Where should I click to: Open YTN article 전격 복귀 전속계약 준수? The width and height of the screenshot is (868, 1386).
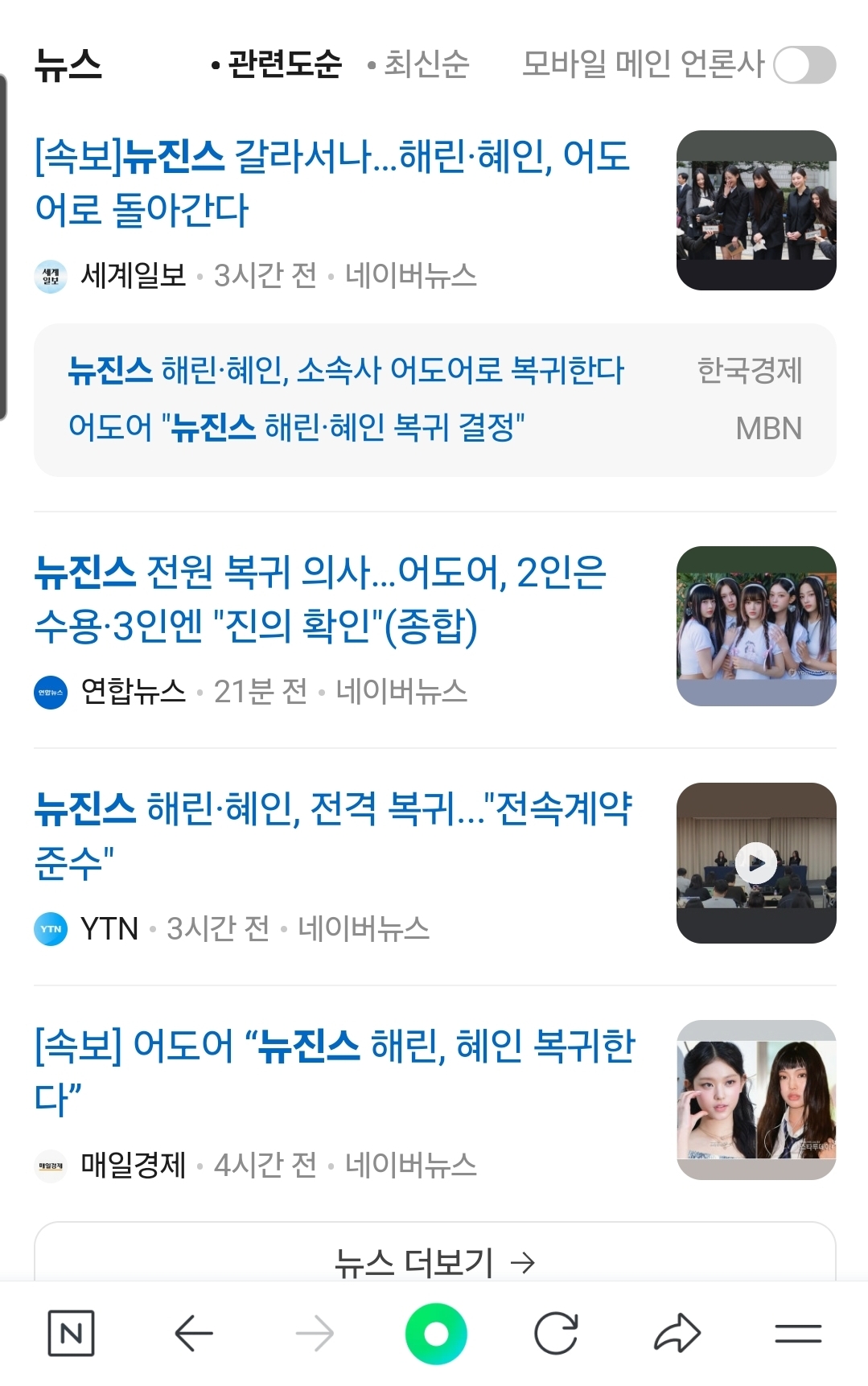click(333, 835)
